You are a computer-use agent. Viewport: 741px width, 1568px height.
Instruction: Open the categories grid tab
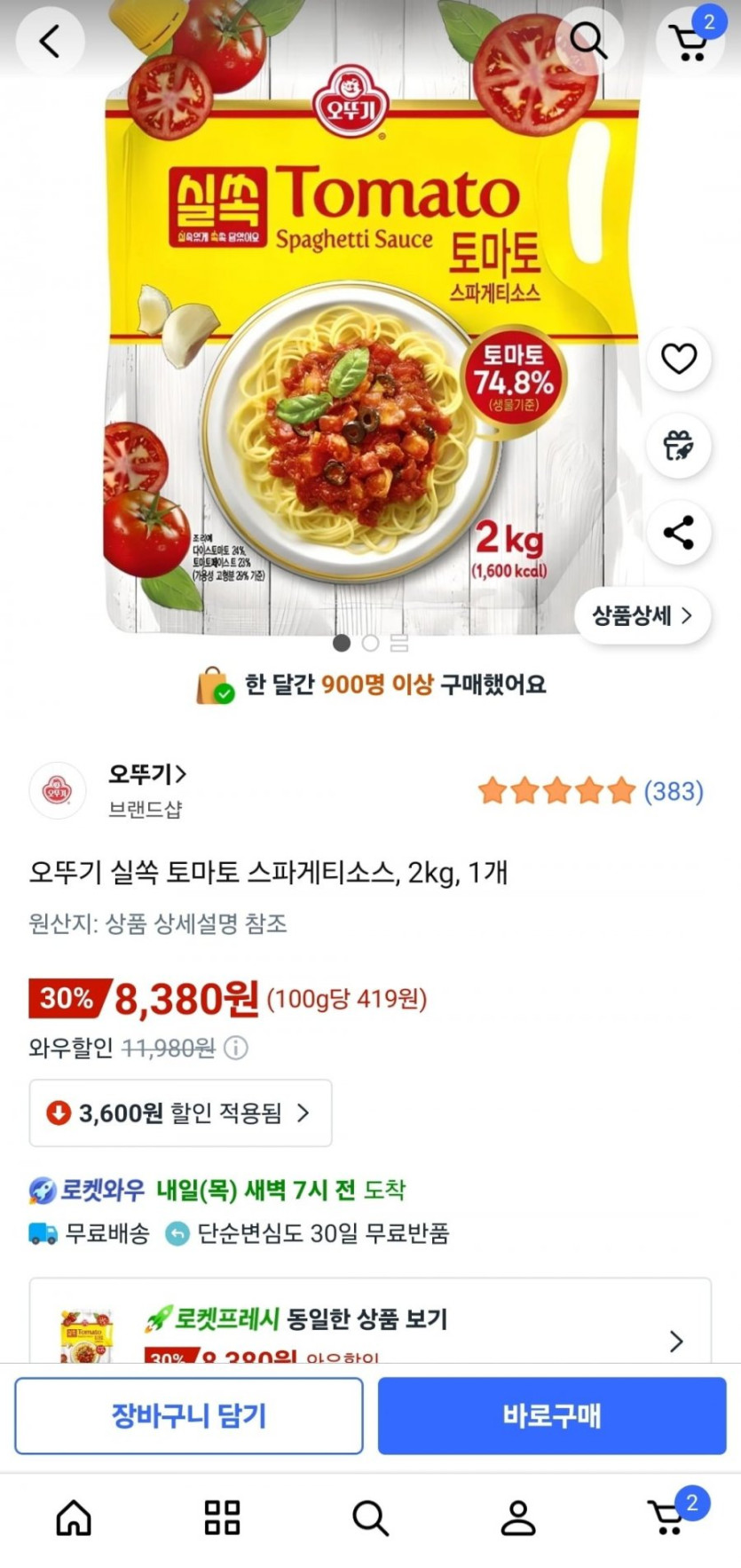coord(222,1517)
